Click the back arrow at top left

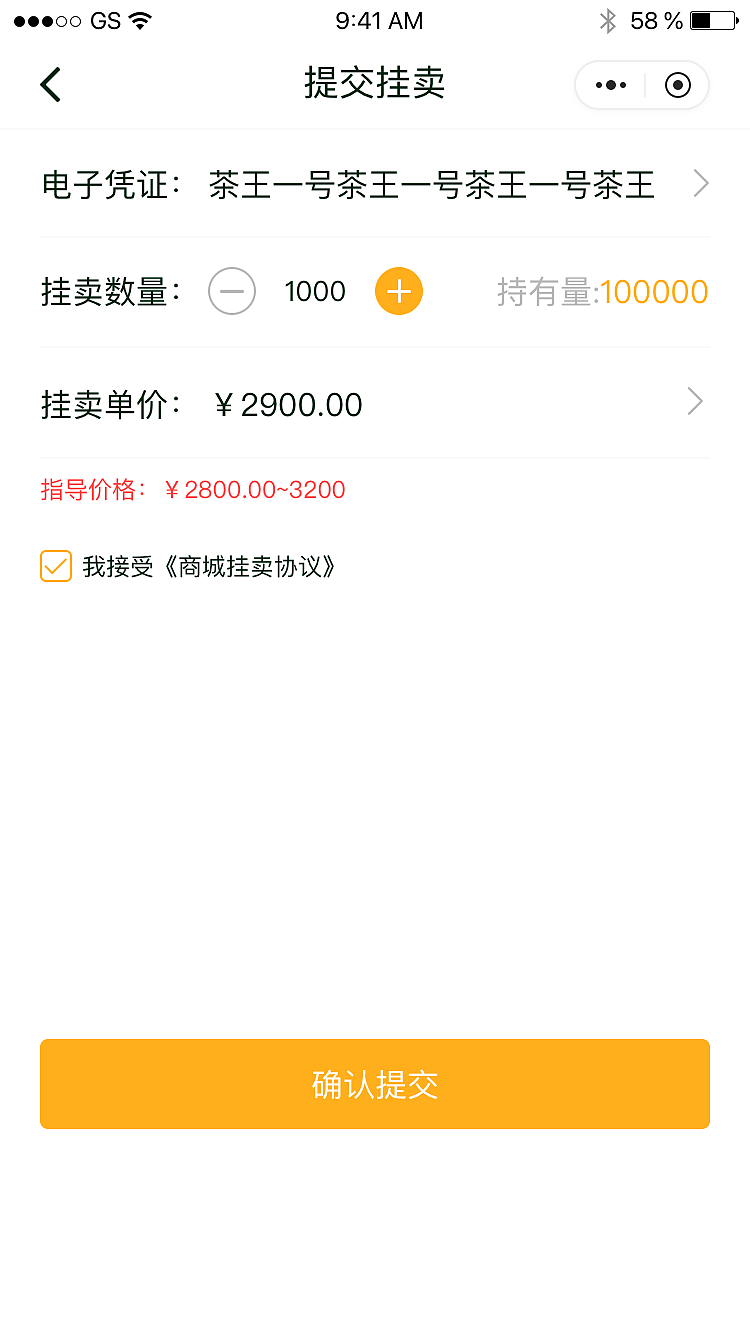pos(50,85)
